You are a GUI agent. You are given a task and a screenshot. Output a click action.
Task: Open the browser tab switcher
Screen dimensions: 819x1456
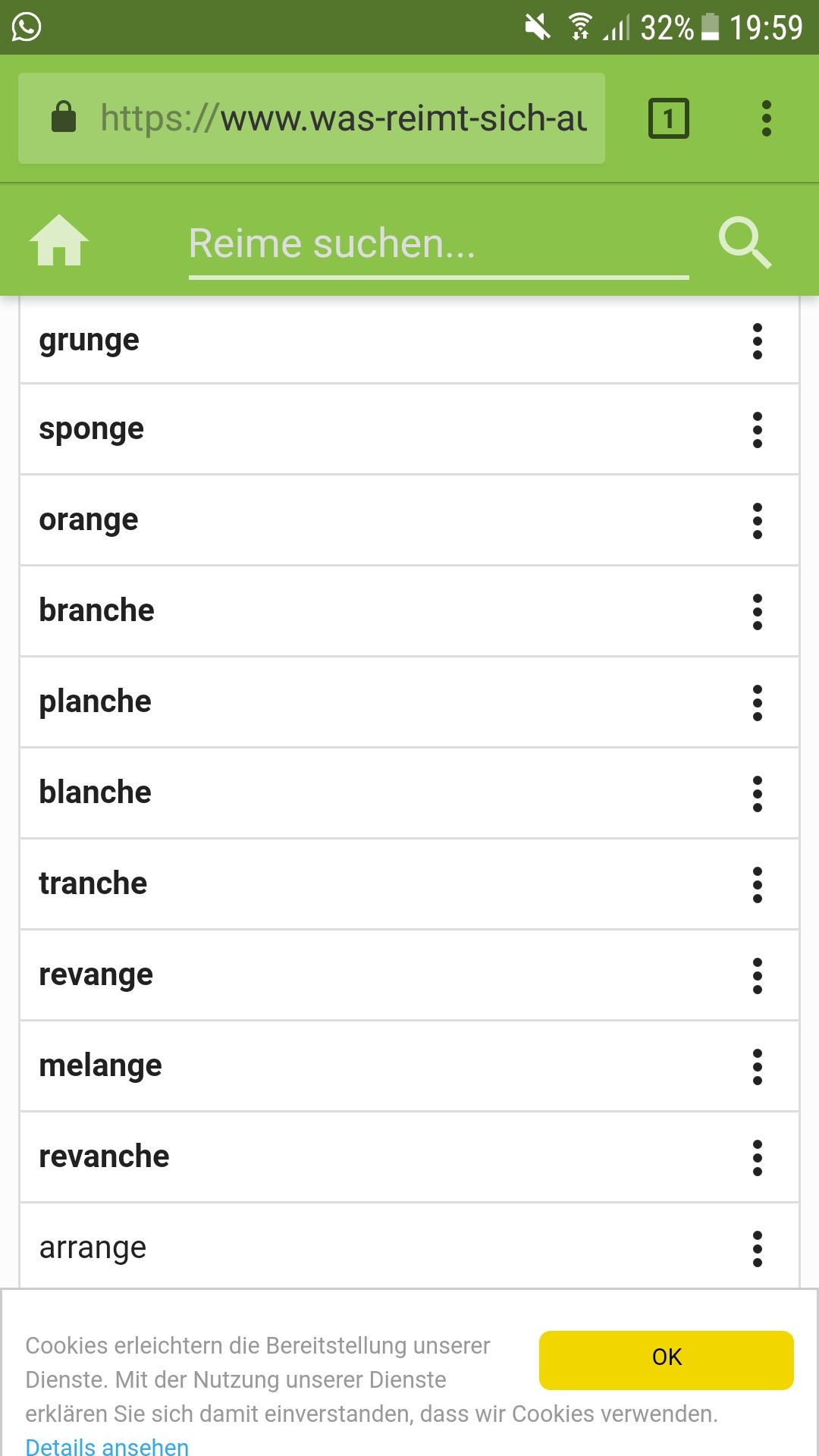(x=668, y=118)
